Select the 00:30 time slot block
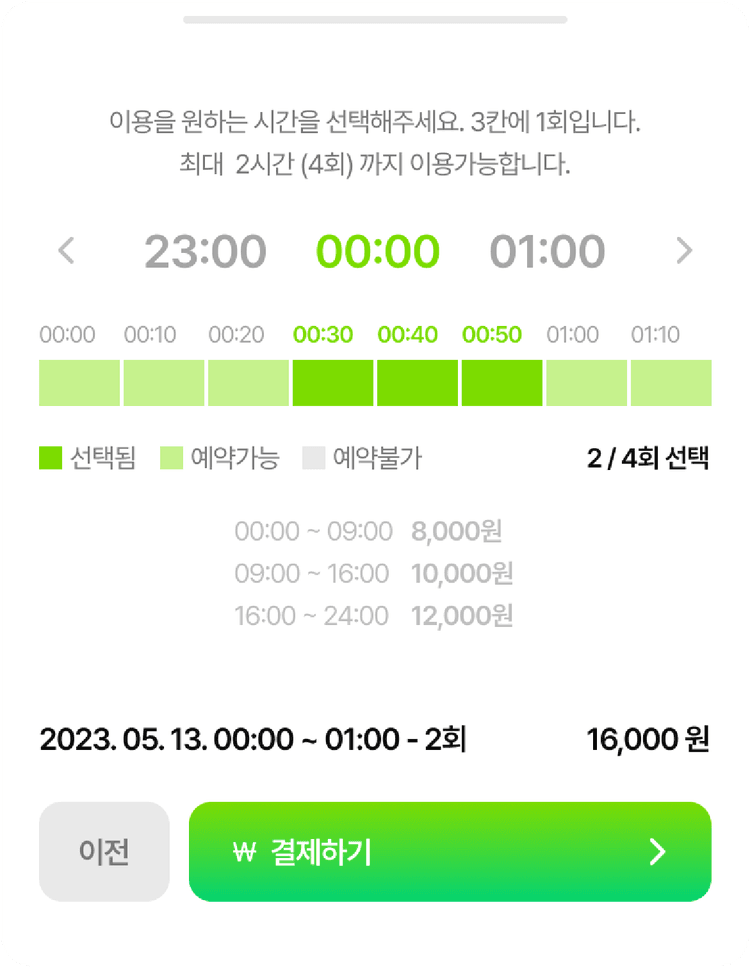The image size is (750, 967). click(x=332, y=381)
